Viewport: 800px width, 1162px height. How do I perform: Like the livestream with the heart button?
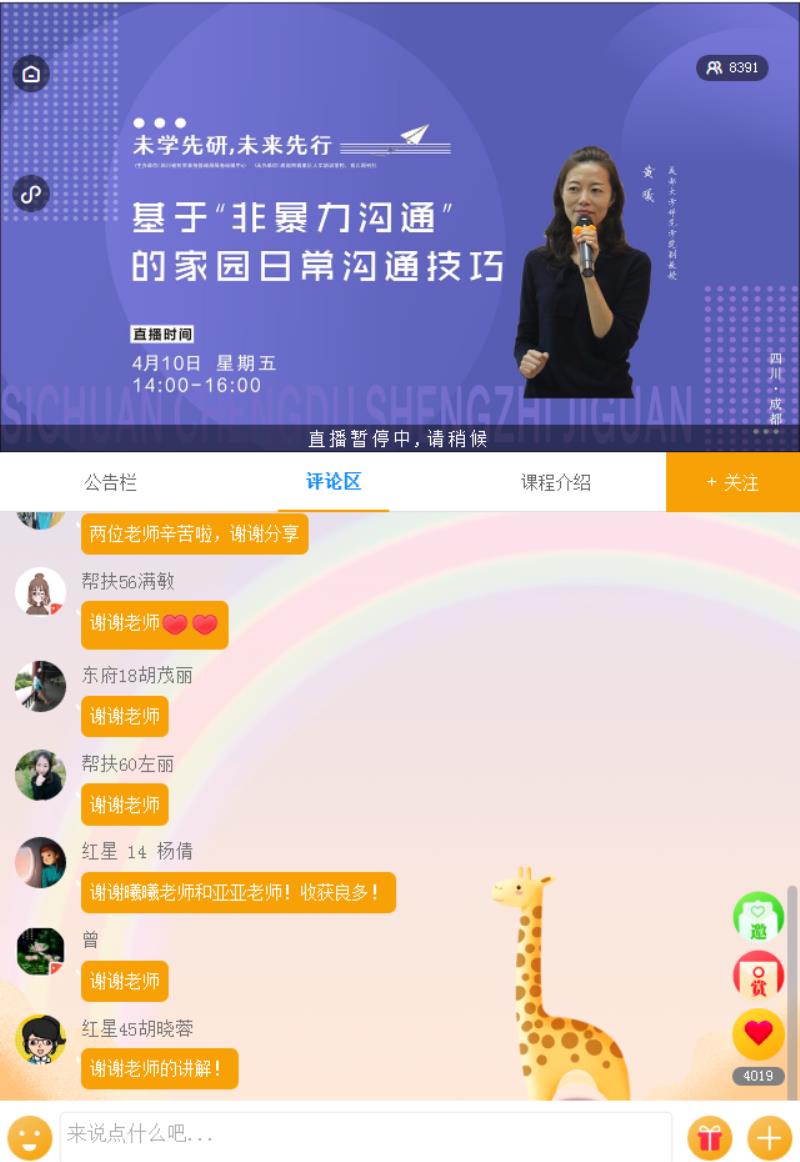click(x=758, y=1034)
